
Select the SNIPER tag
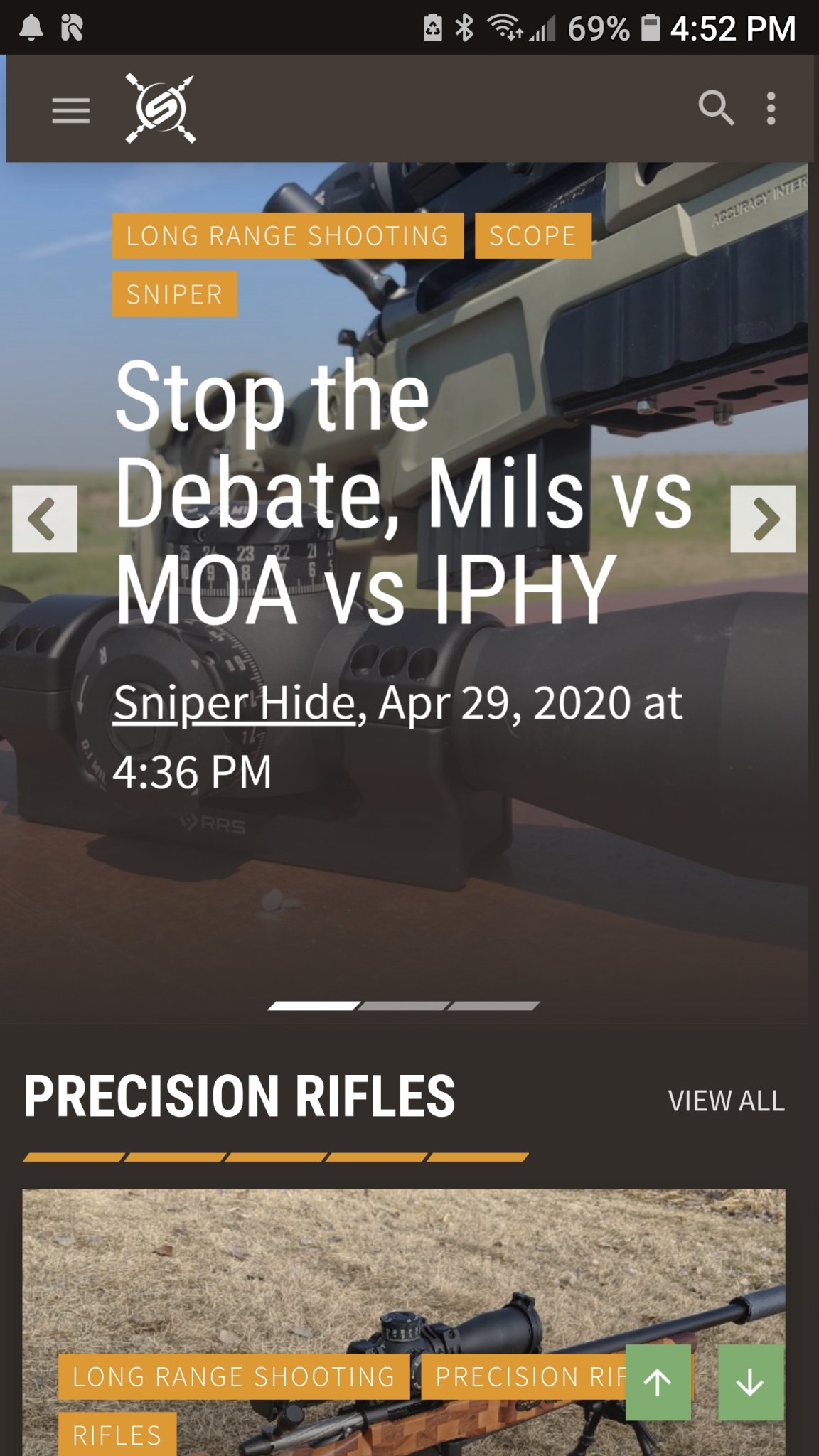[x=174, y=294]
